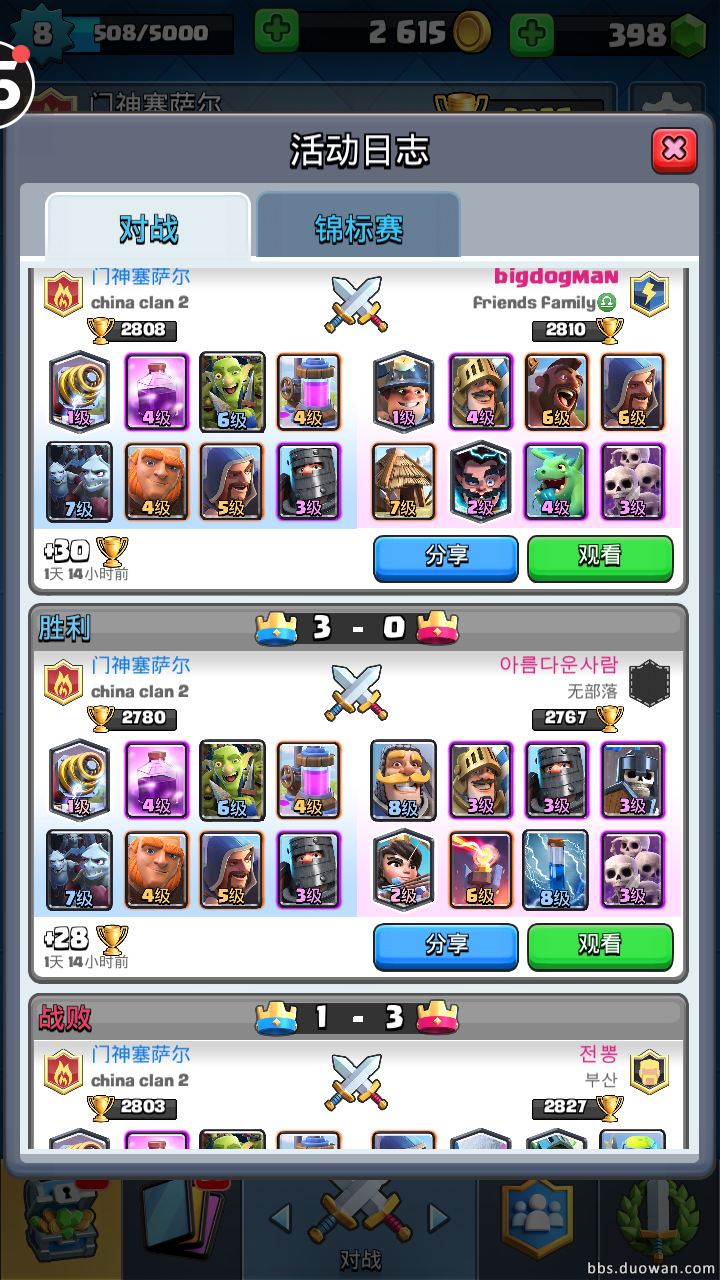This screenshot has height=1280, width=720.
Task: Add more gold with the plus button
Action: pyautogui.click(x=277, y=32)
